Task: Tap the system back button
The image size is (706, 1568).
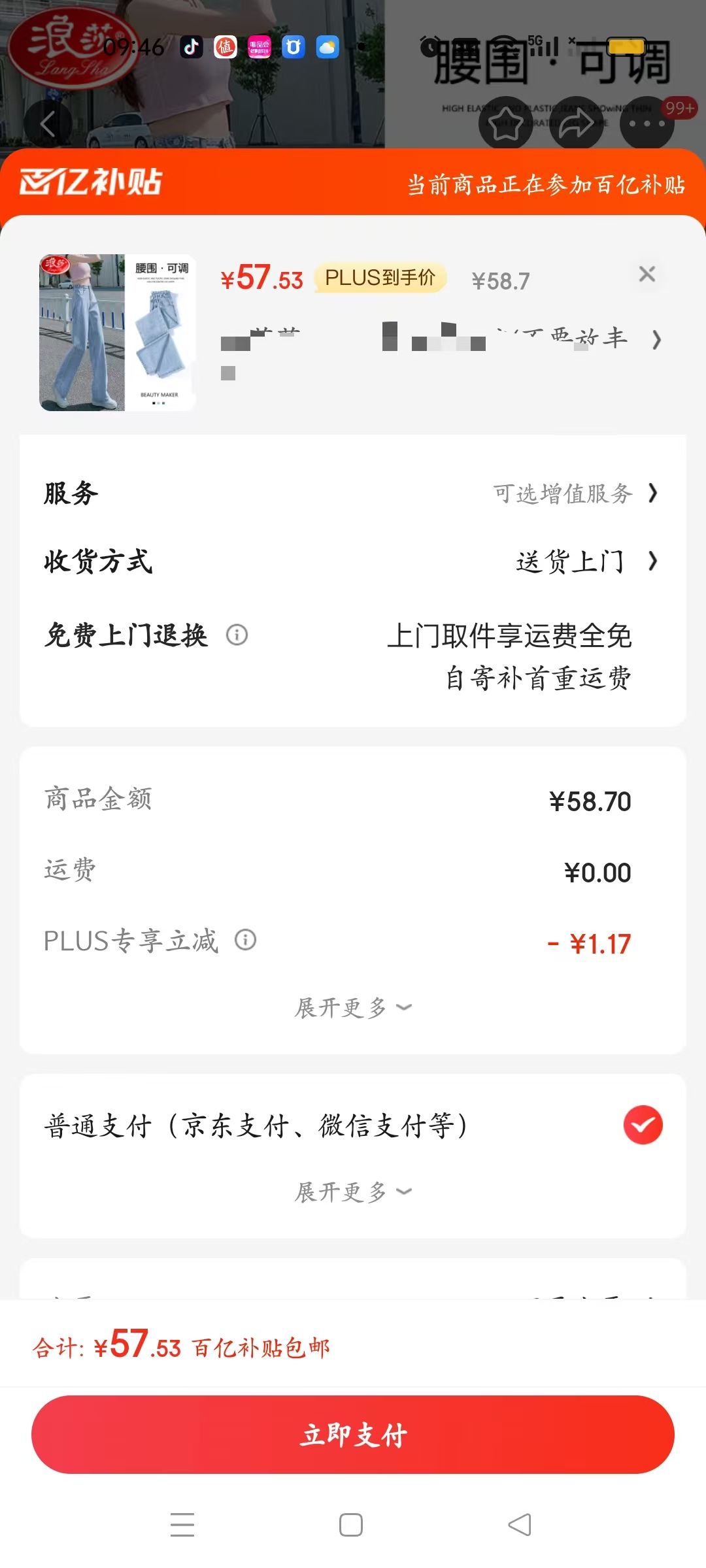Action: click(520, 1525)
